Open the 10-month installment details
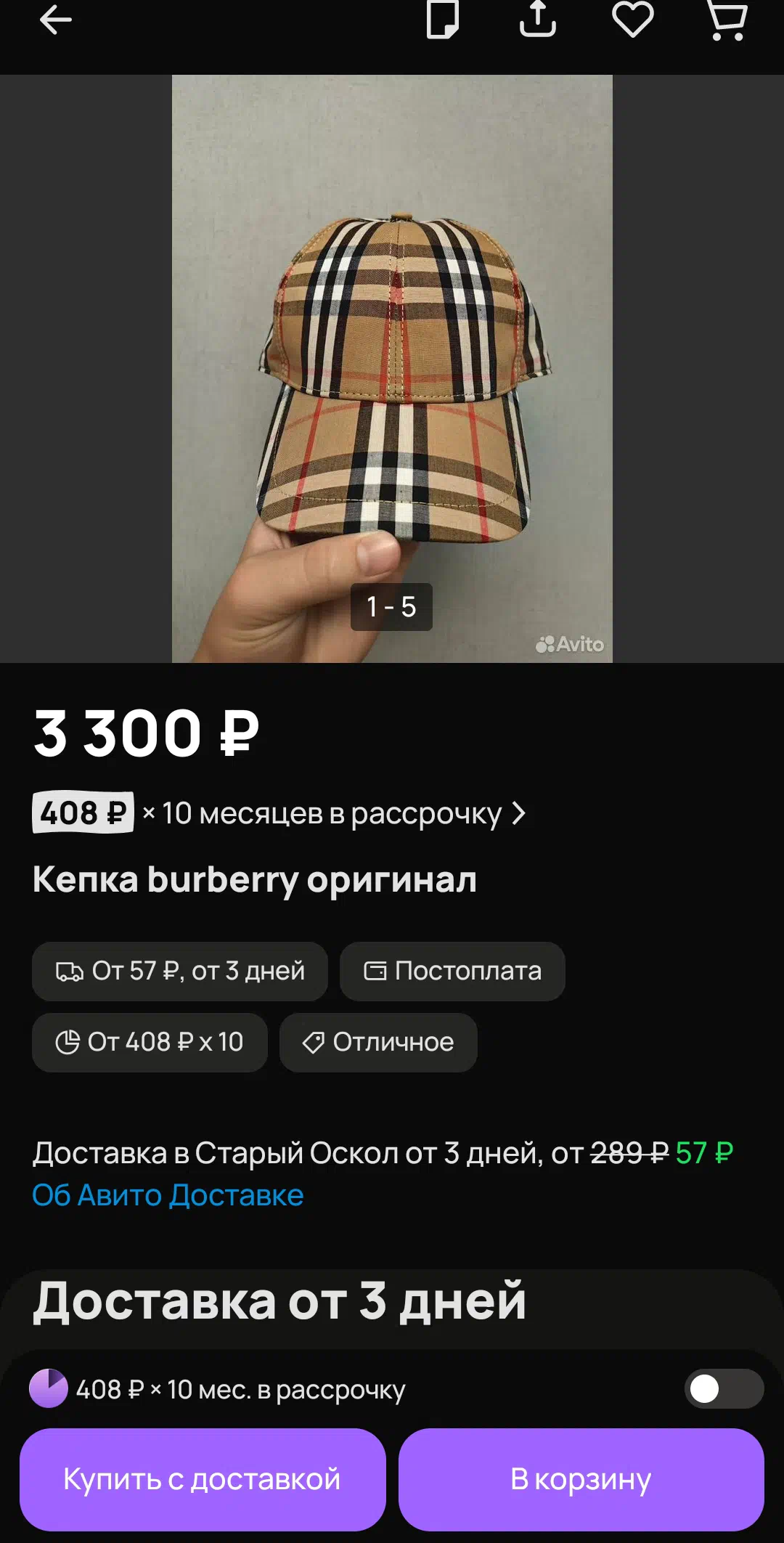 [x=279, y=813]
